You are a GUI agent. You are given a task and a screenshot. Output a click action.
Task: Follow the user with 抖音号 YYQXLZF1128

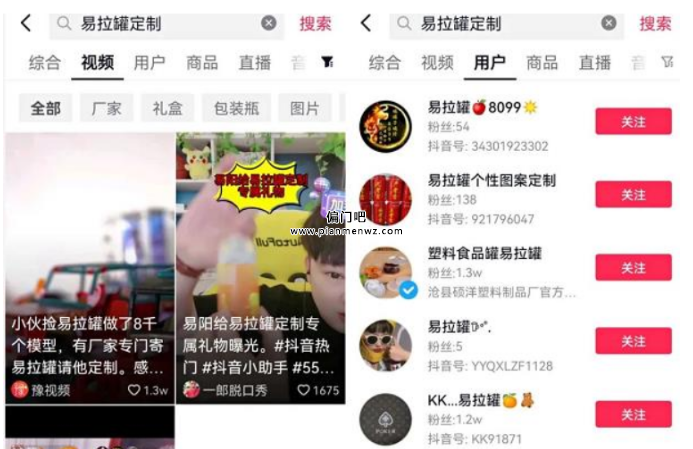[633, 341]
